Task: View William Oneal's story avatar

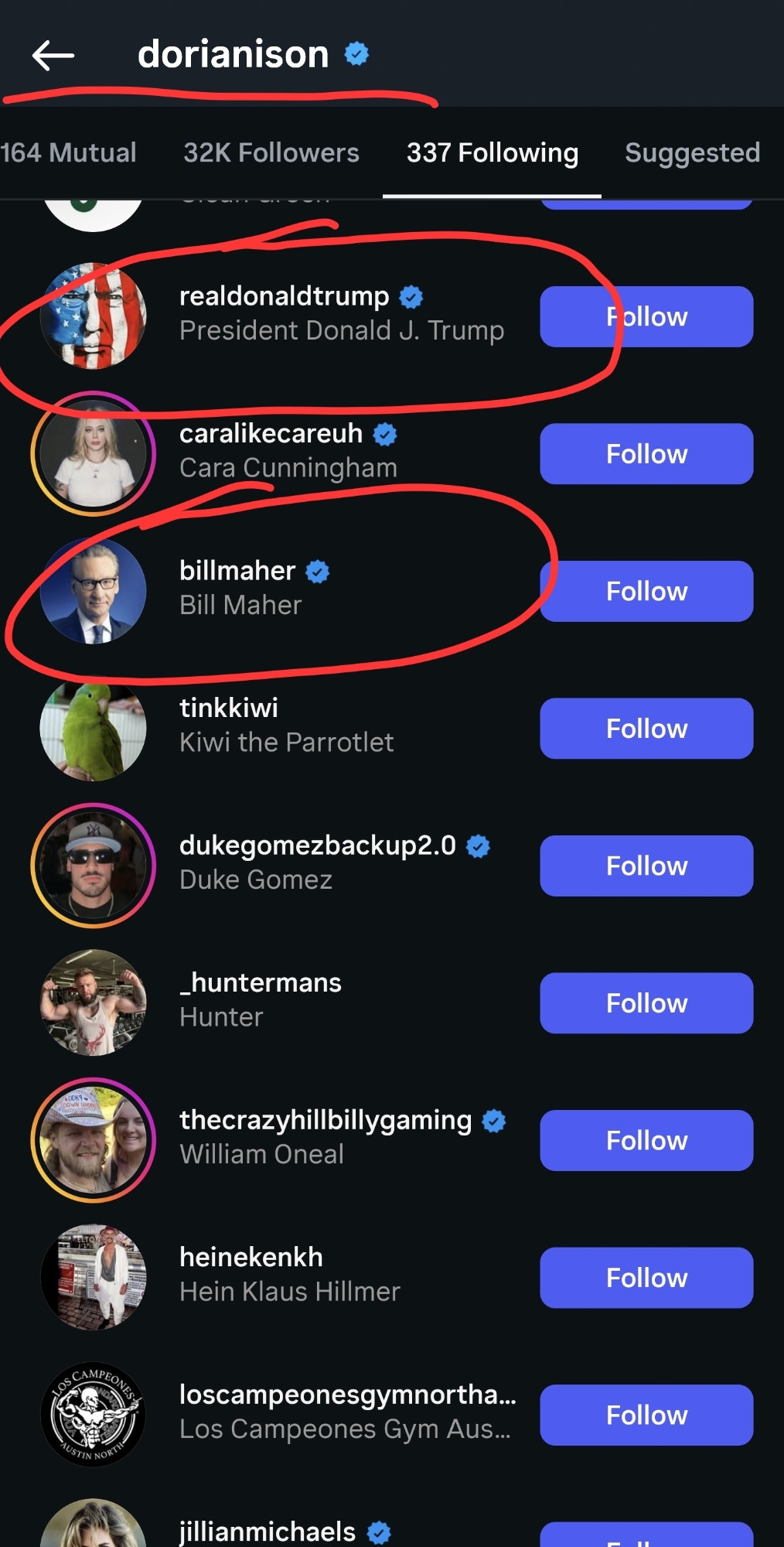Action: tap(93, 1140)
